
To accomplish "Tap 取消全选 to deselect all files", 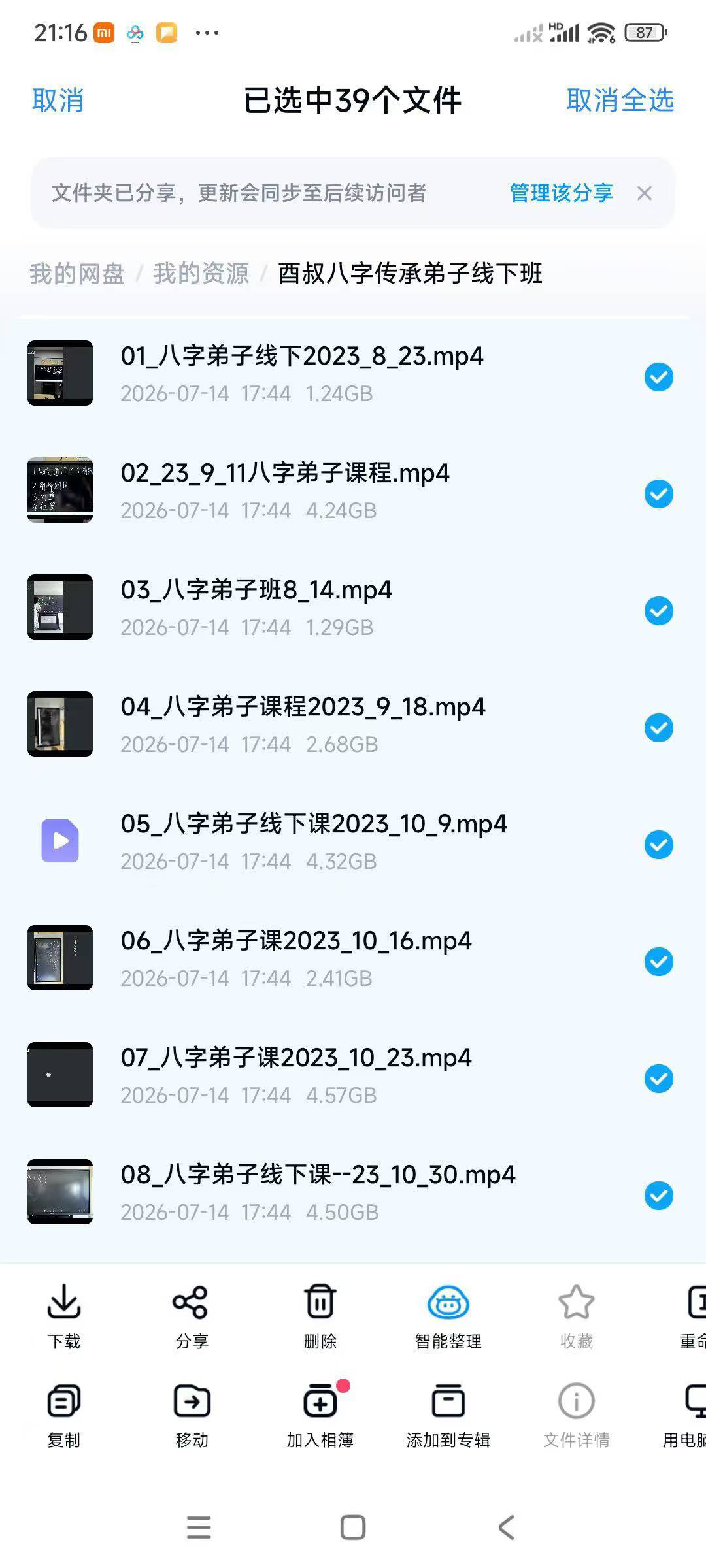I will point(620,101).
